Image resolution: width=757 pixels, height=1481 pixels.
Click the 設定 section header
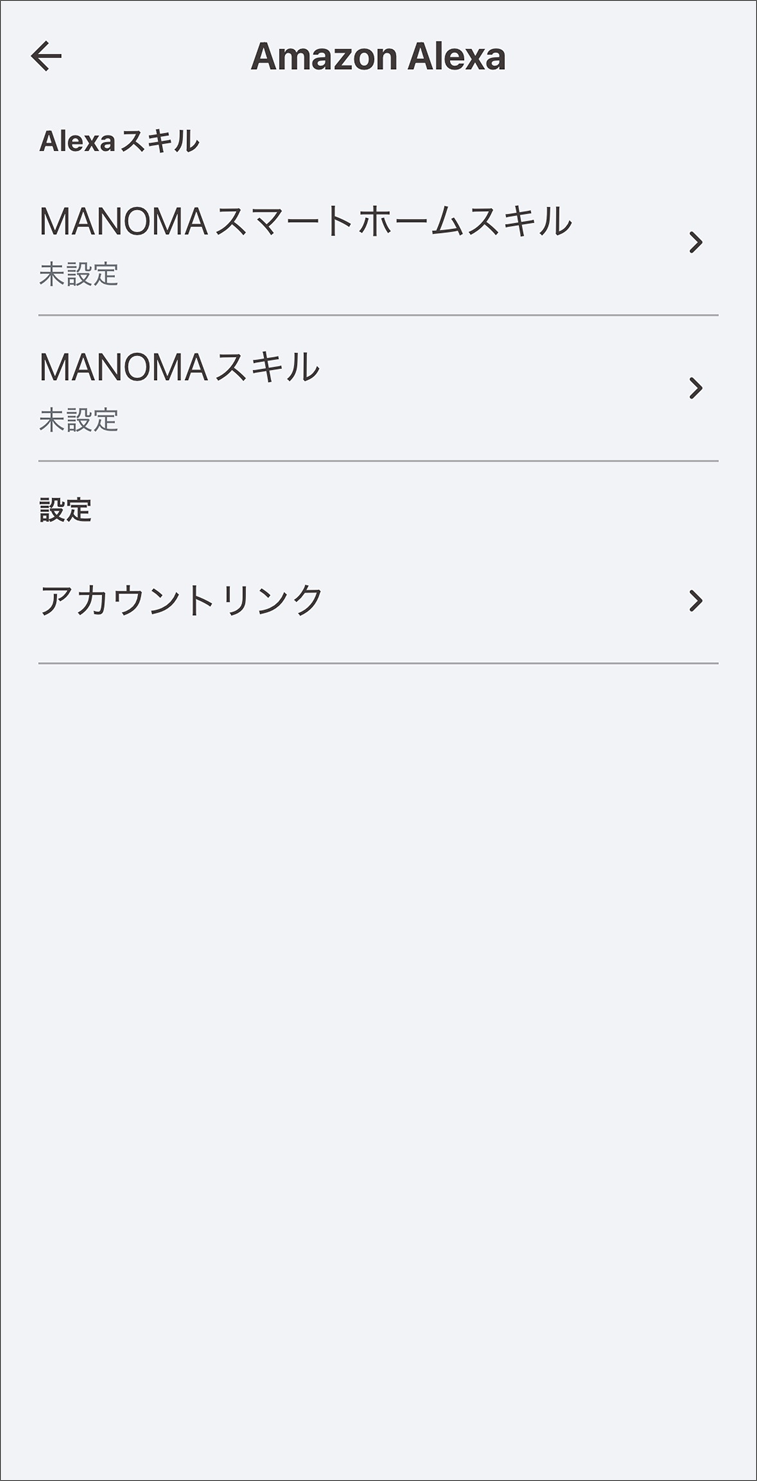tap(65, 510)
